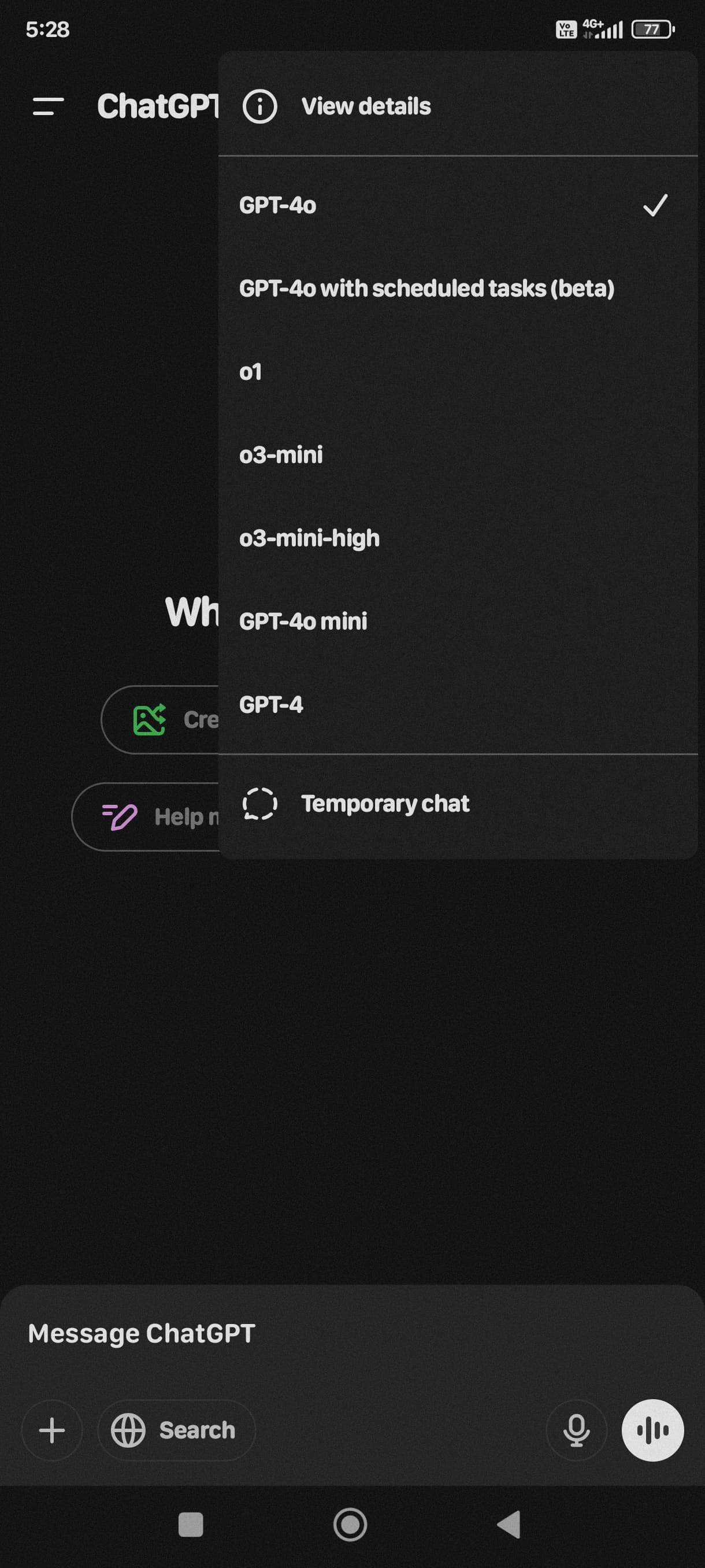Image resolution: width=705 pixels, height=1568 pixels.
Task: Pick the o3-mini-high model
Action: (x=458, y=538)
